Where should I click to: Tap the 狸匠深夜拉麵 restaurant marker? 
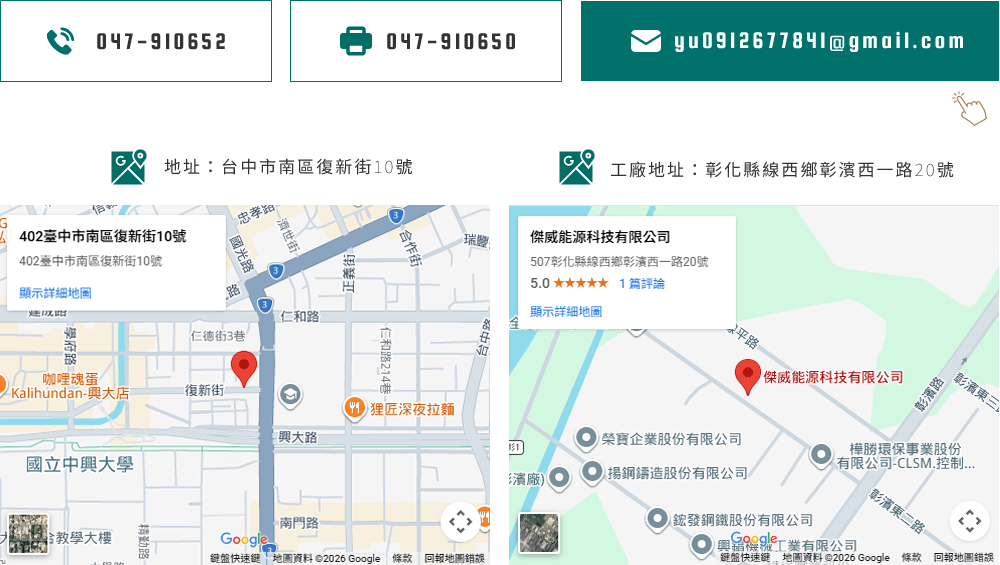tap(354, 408)
